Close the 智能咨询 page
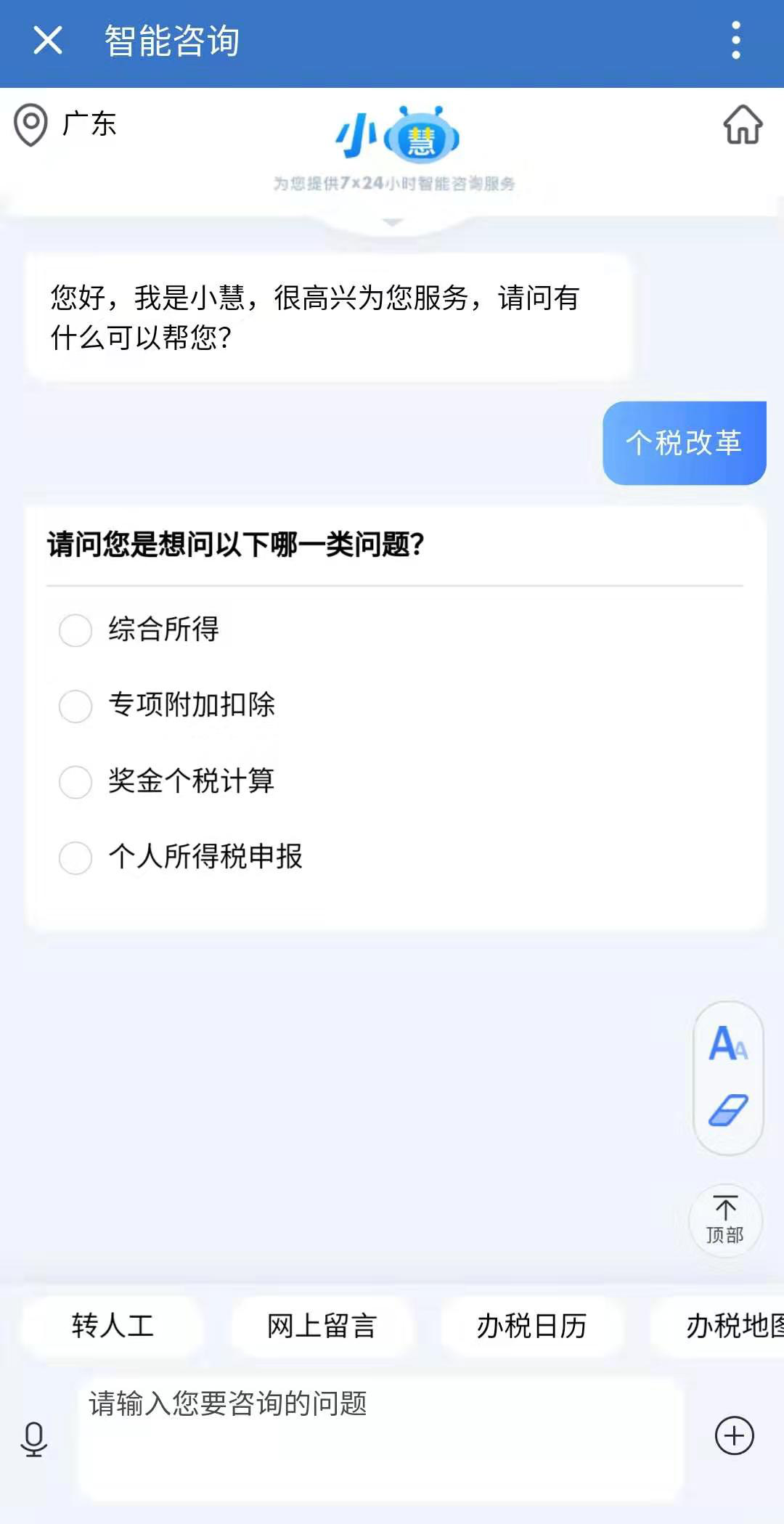The width and height of the screenshot is (784, 1524). (x=48, y=41)
